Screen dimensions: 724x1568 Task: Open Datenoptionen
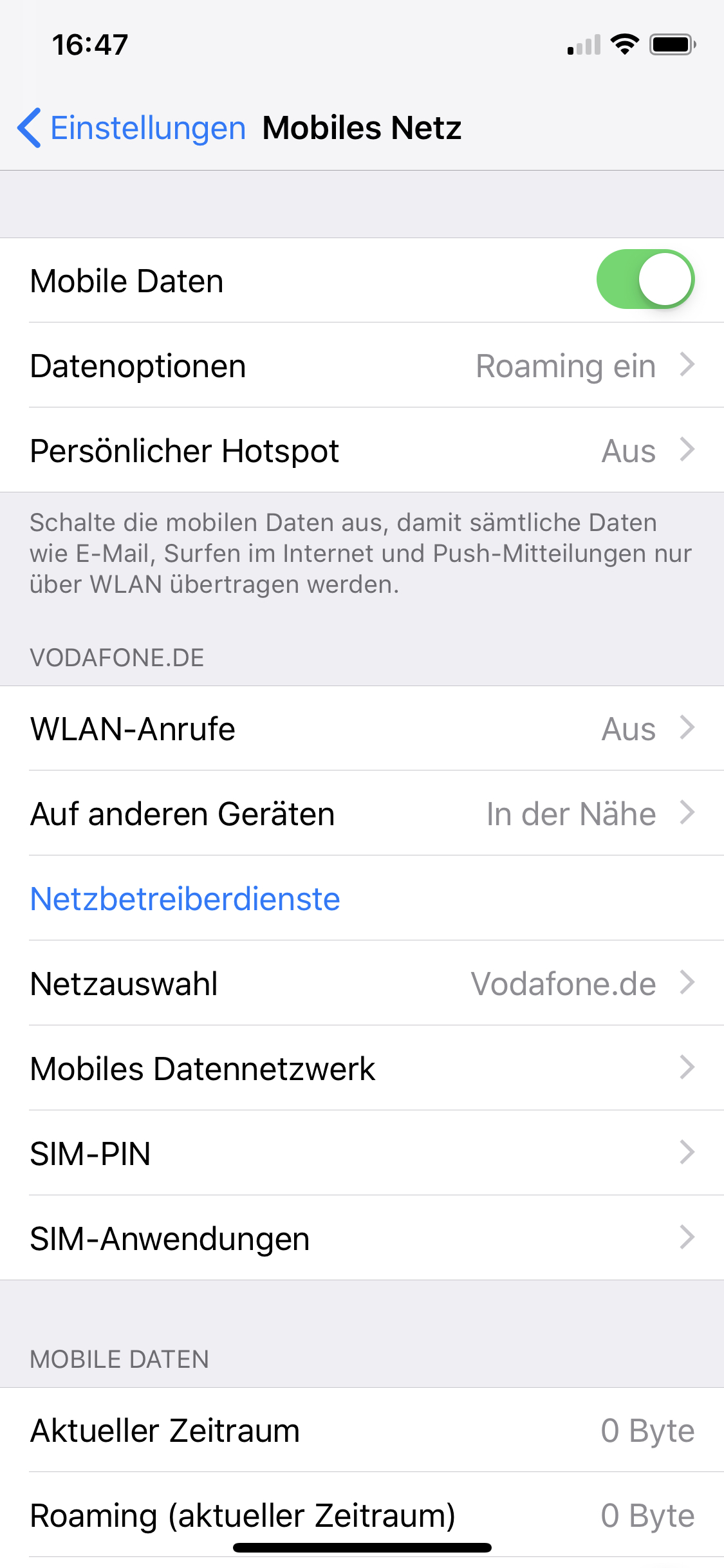point(362,365)
